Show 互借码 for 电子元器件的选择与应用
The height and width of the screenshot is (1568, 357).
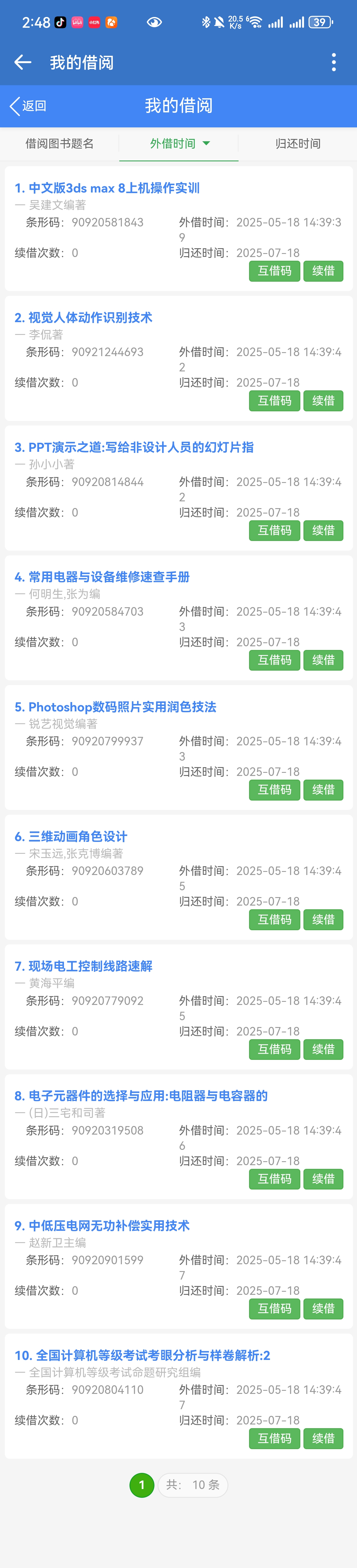click(x=274, y=1178)
